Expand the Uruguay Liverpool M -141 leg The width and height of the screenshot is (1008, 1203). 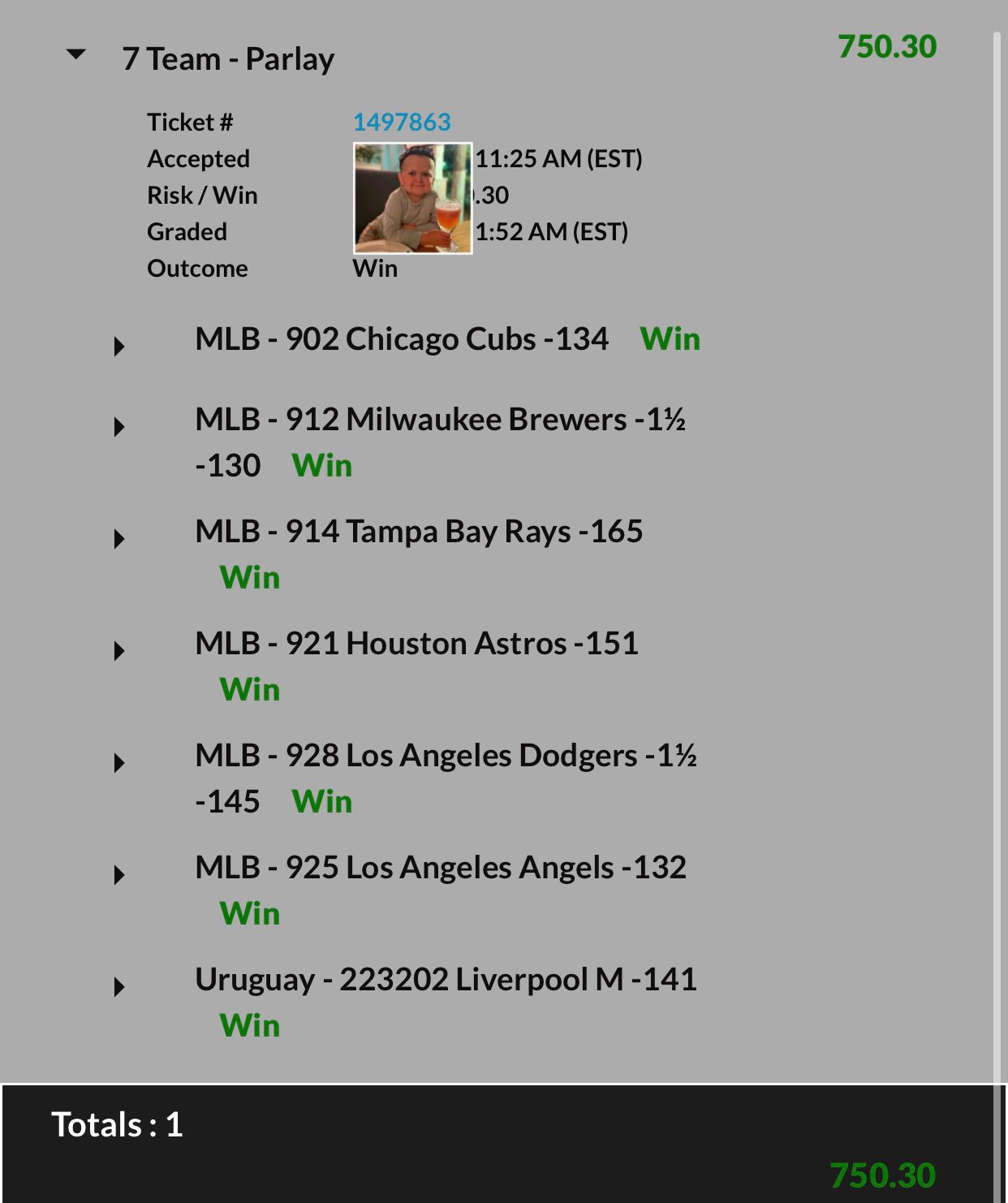click(x=119, y=986)
